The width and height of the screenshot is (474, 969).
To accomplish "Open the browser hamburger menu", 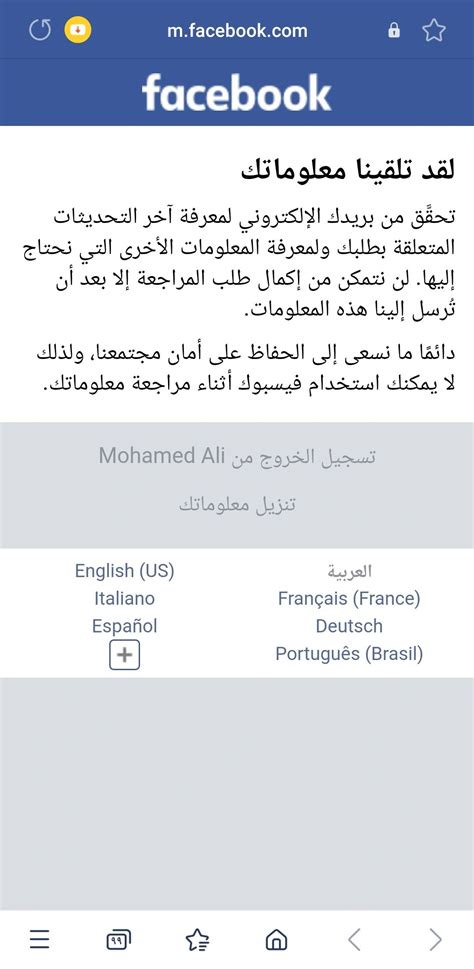I will coord(40,940).
